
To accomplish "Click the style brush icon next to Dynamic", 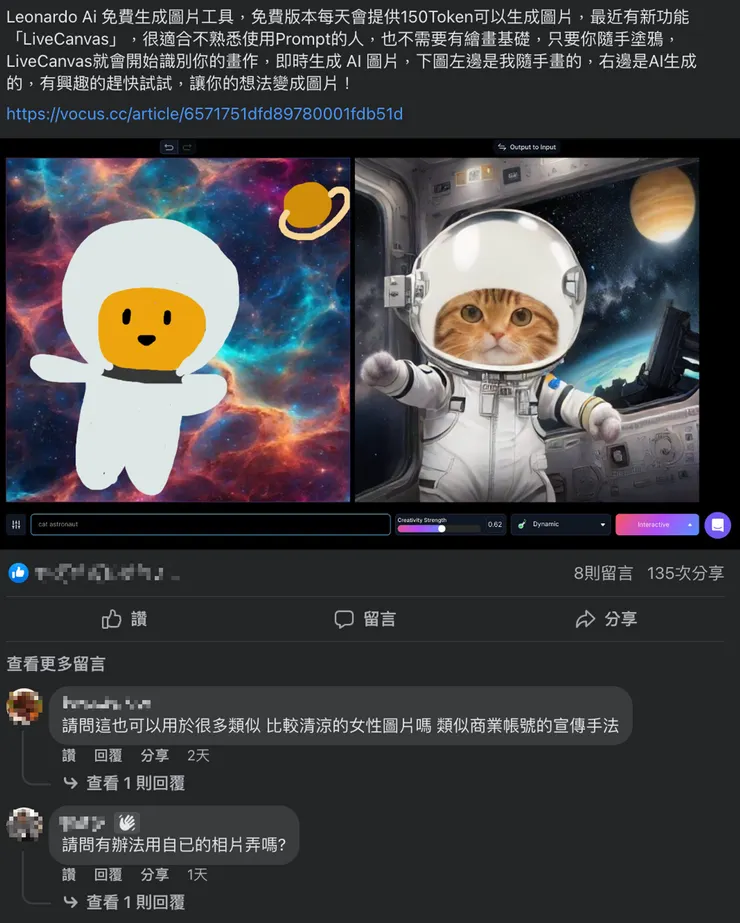I will [x=521, y=524].
